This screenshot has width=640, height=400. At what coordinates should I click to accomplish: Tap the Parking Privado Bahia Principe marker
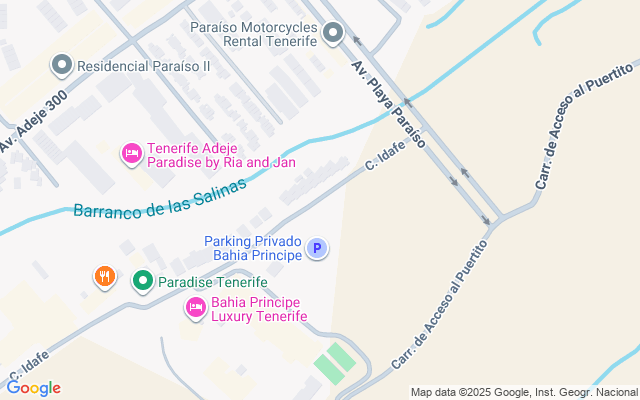[317, 248]
